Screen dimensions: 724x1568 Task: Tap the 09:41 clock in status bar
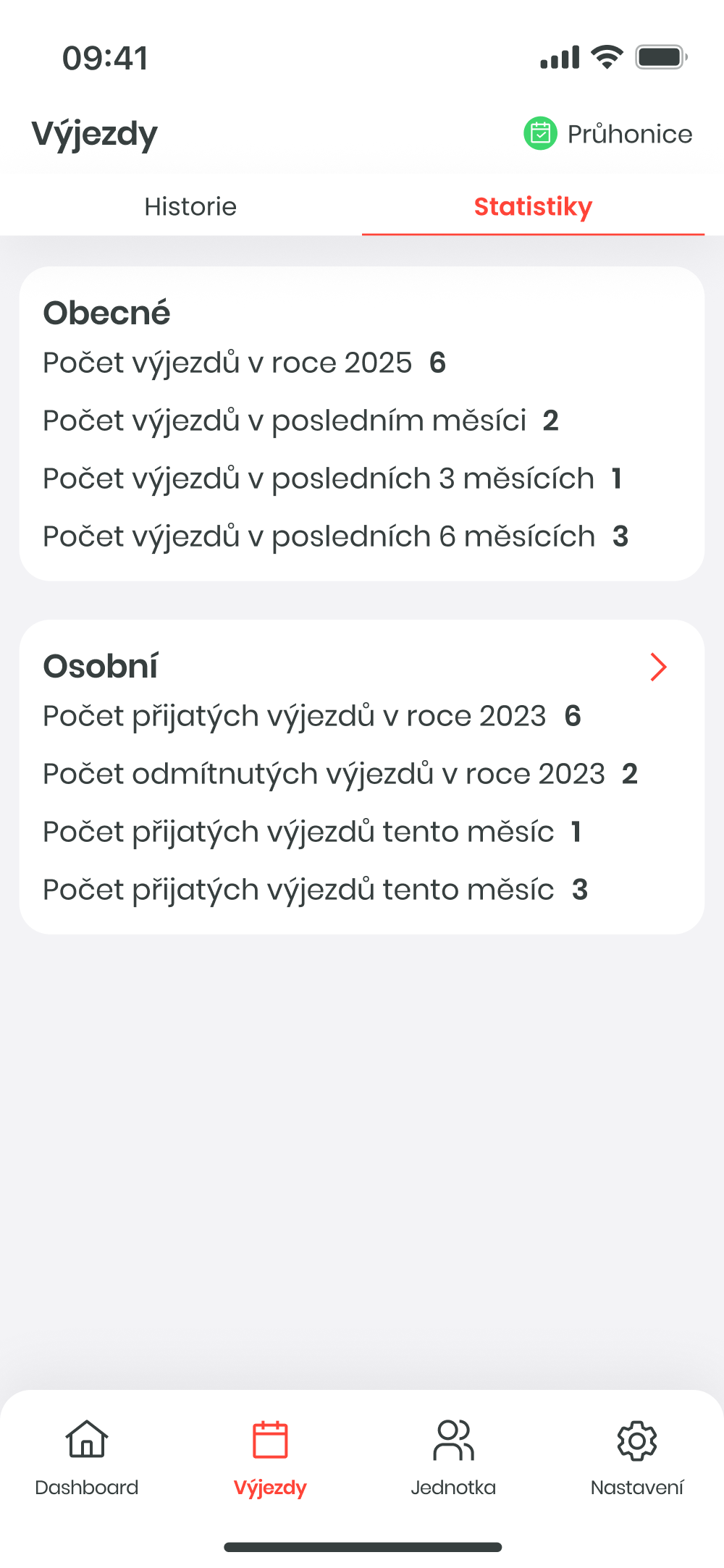(105, 57)
